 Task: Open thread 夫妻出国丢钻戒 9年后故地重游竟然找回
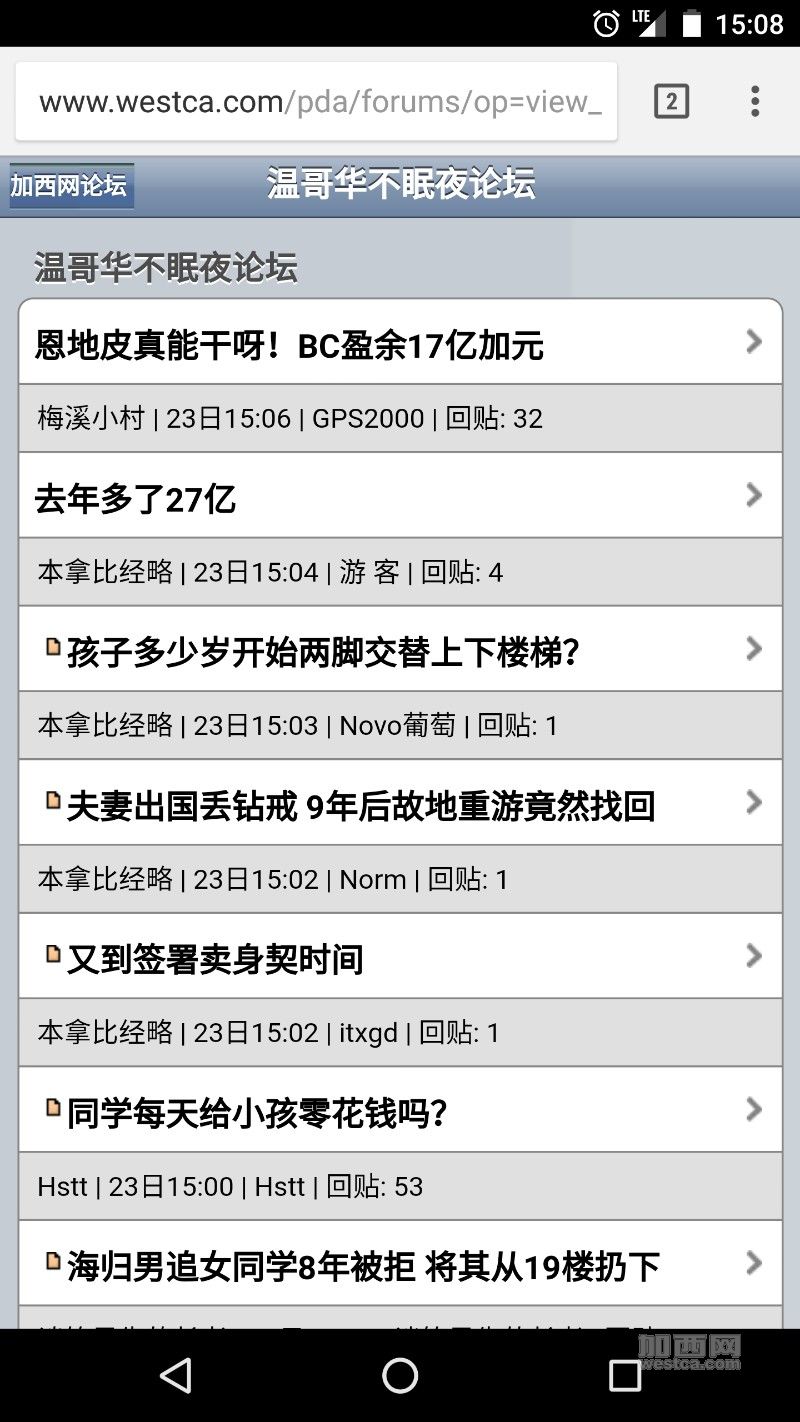[400, 803]
